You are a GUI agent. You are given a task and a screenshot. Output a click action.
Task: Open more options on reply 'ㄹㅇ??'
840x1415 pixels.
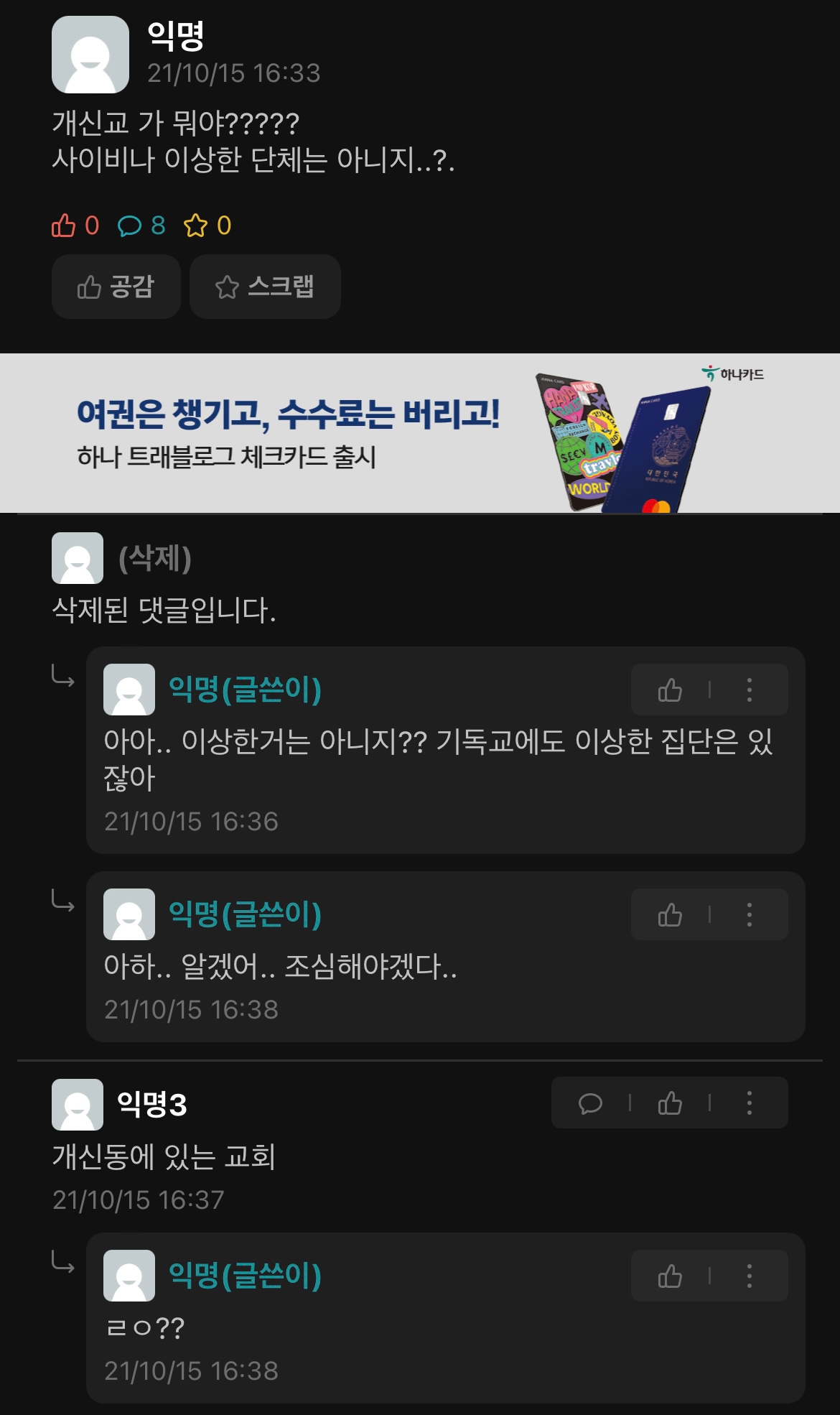pos(749,1276)
